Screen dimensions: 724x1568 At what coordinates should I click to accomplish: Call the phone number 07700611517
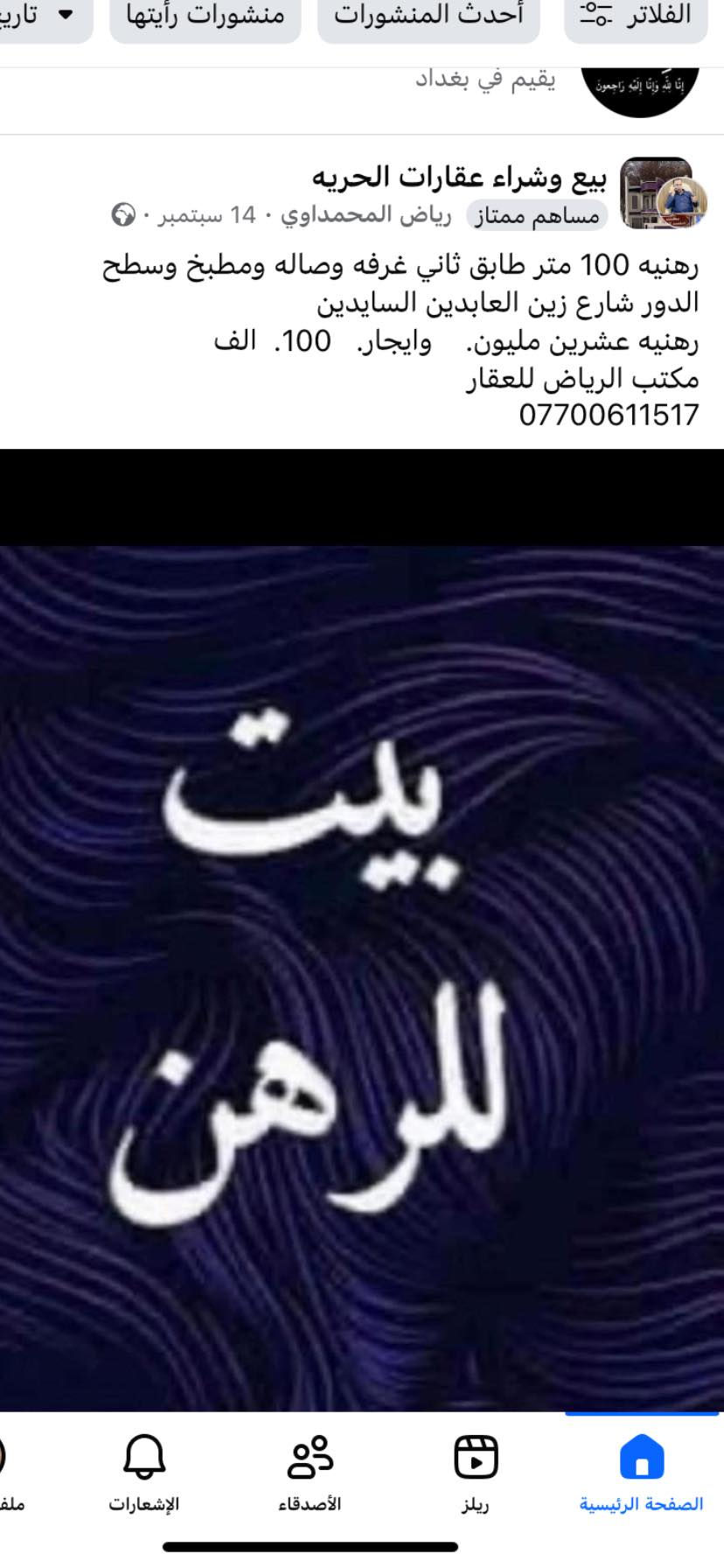(x=609, y=415)
